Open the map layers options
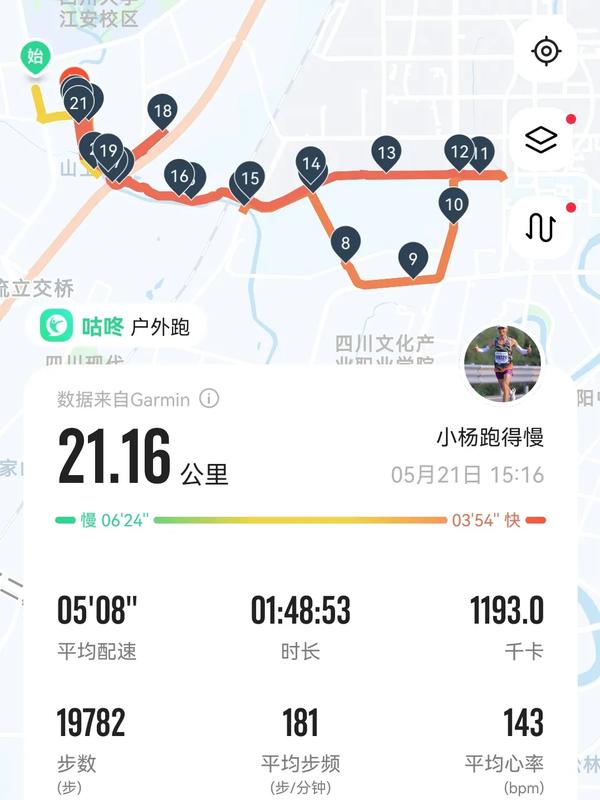600x800 pixels. click(x=541, y=140)
